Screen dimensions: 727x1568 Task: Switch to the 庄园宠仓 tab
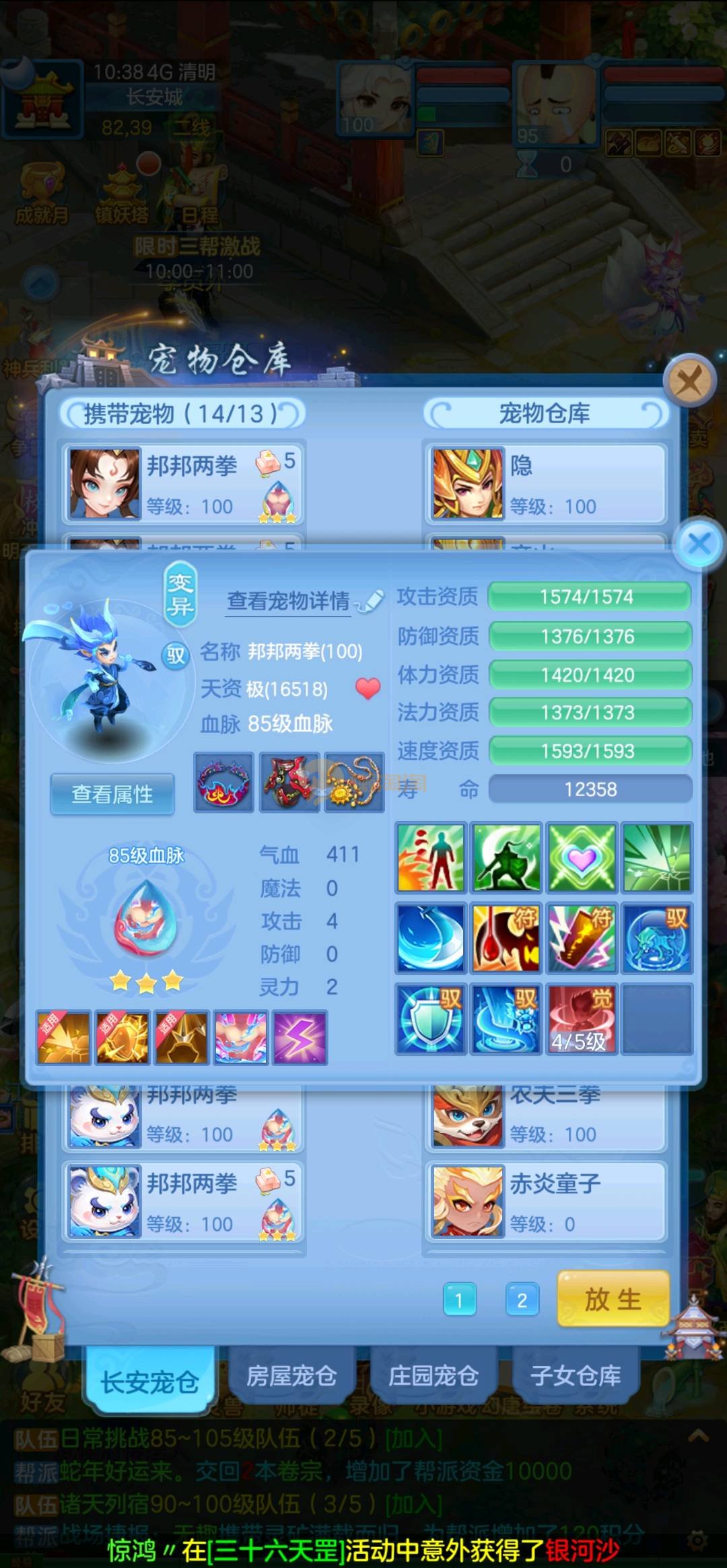tap(433, 1376)
